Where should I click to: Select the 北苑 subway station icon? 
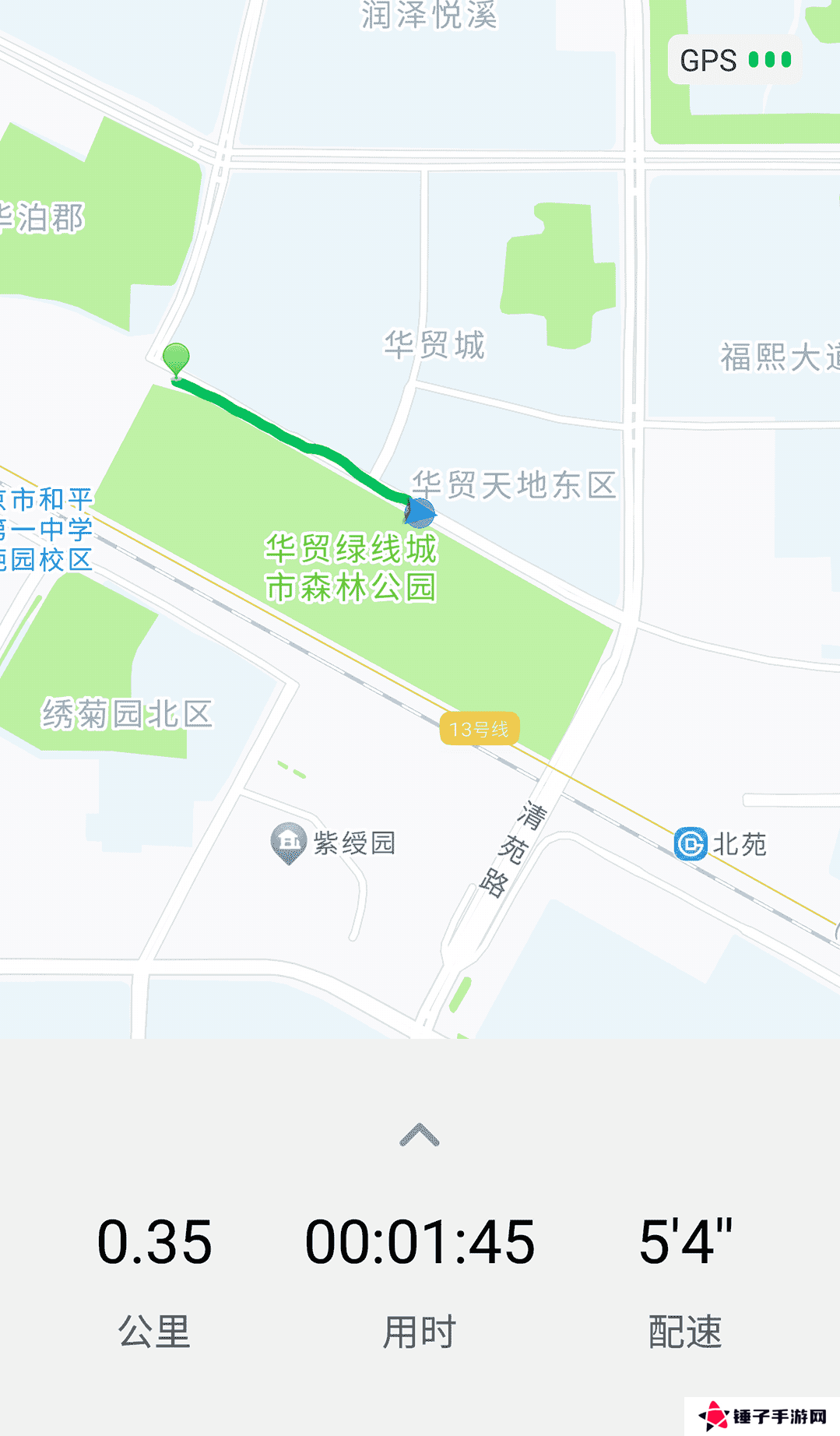pos(691,843)
